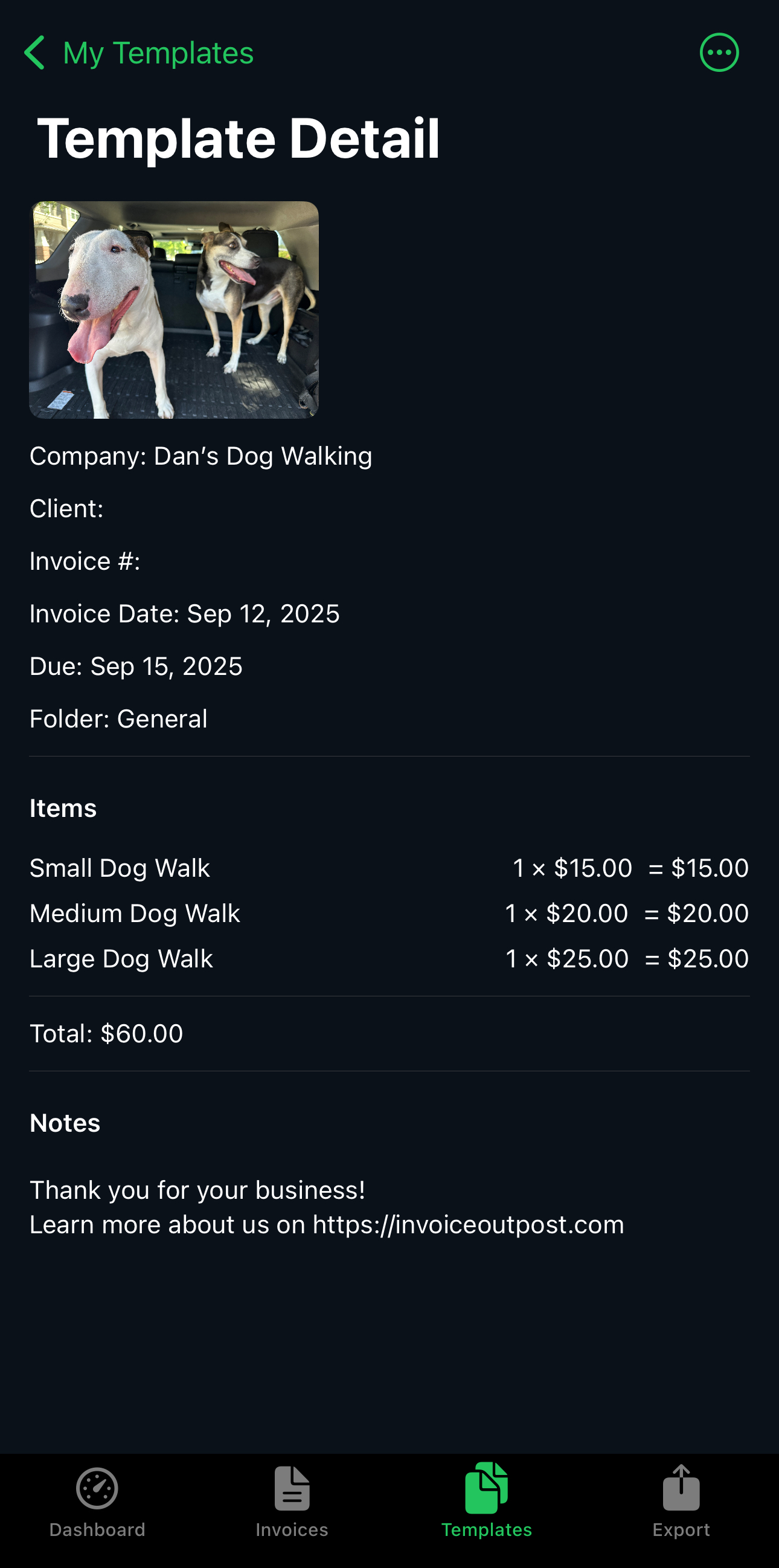
Task: Tap the Total: $60.00 amount
Action: [x=104, y=1033]
